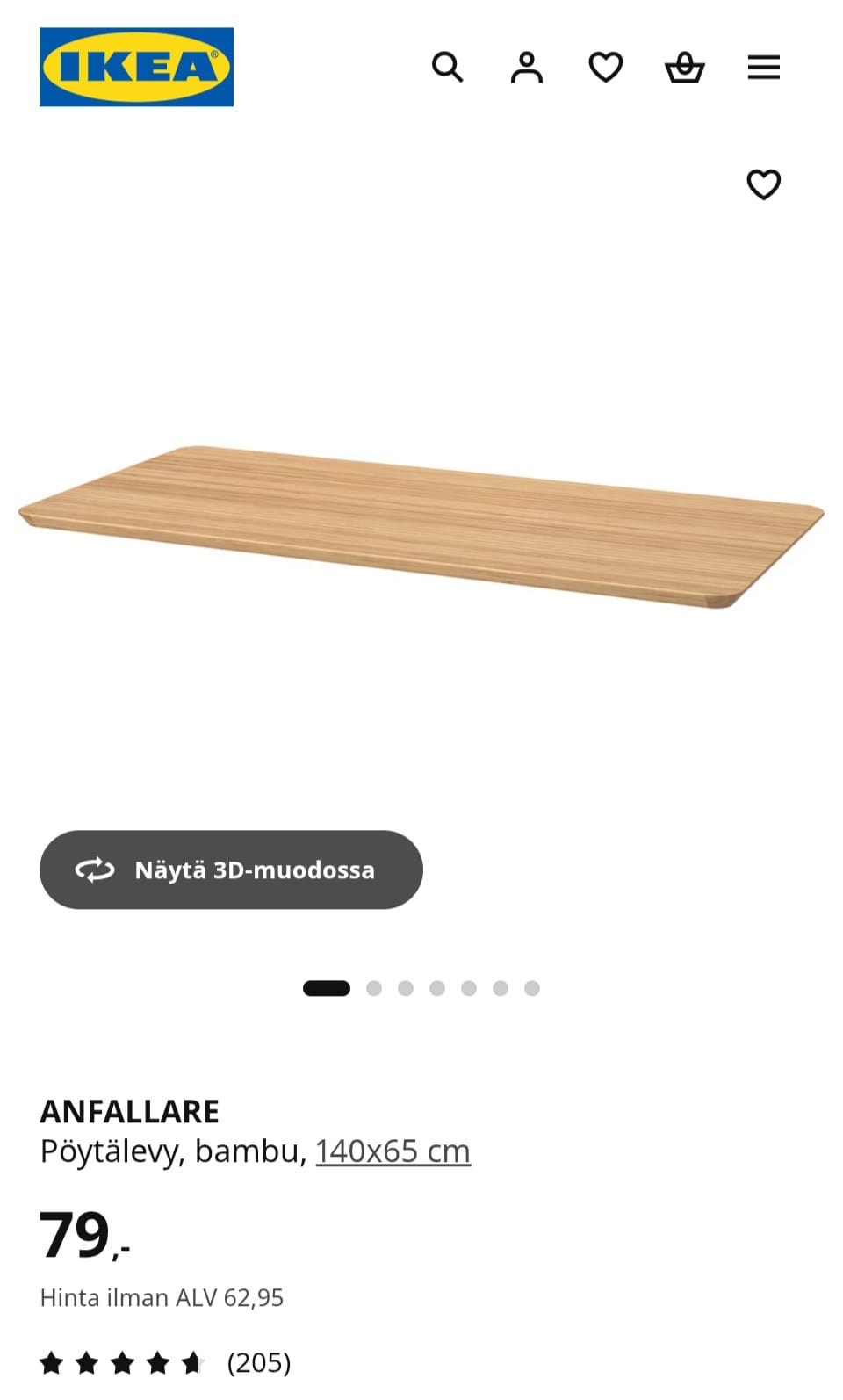Image resolution: width=843 pixels, height=1400 pixels.
Task: Open the search function
Action: [x=449, y=67]
